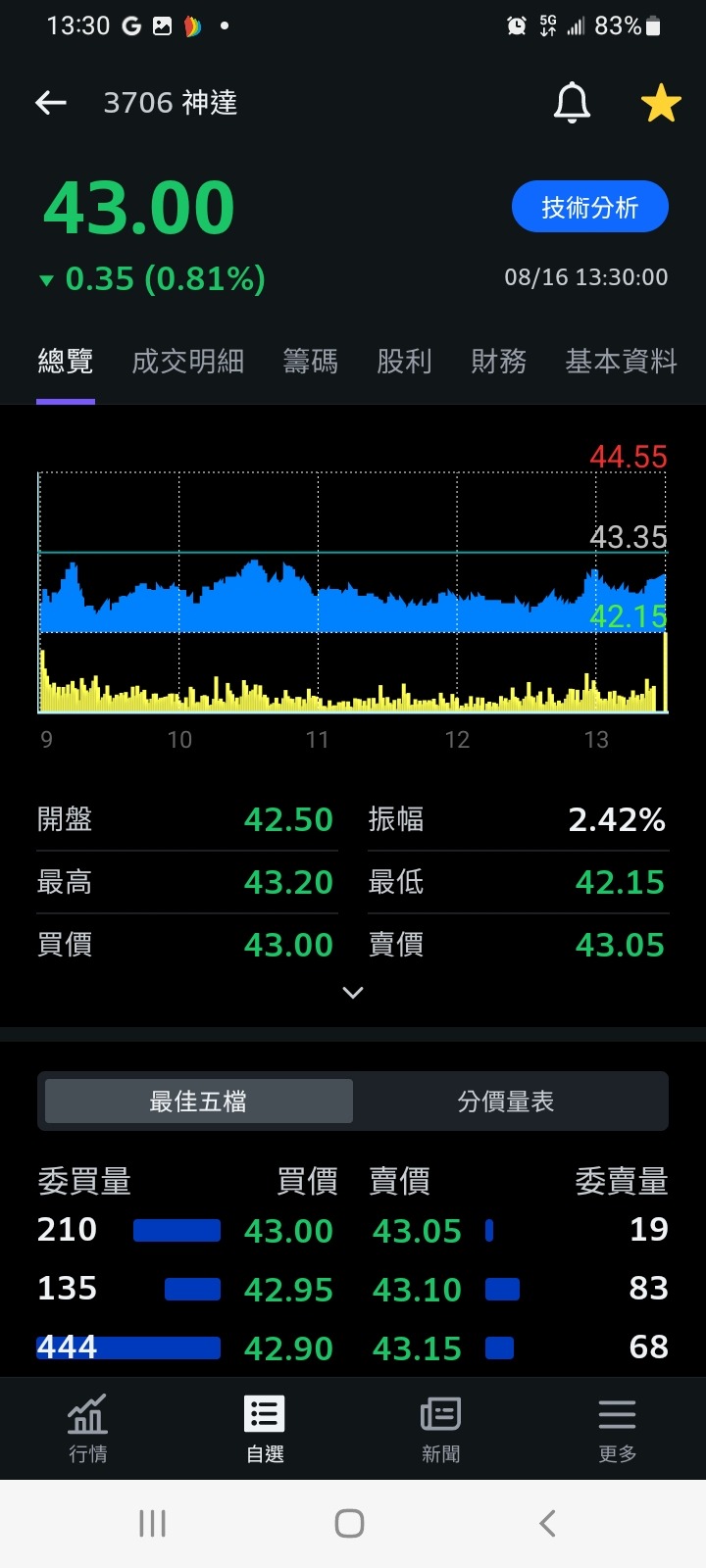The height and width of the screenshot is (1568, 706).
Task: Open the 股利 tab
Action: pyautogui.click(x=404, y=362)
